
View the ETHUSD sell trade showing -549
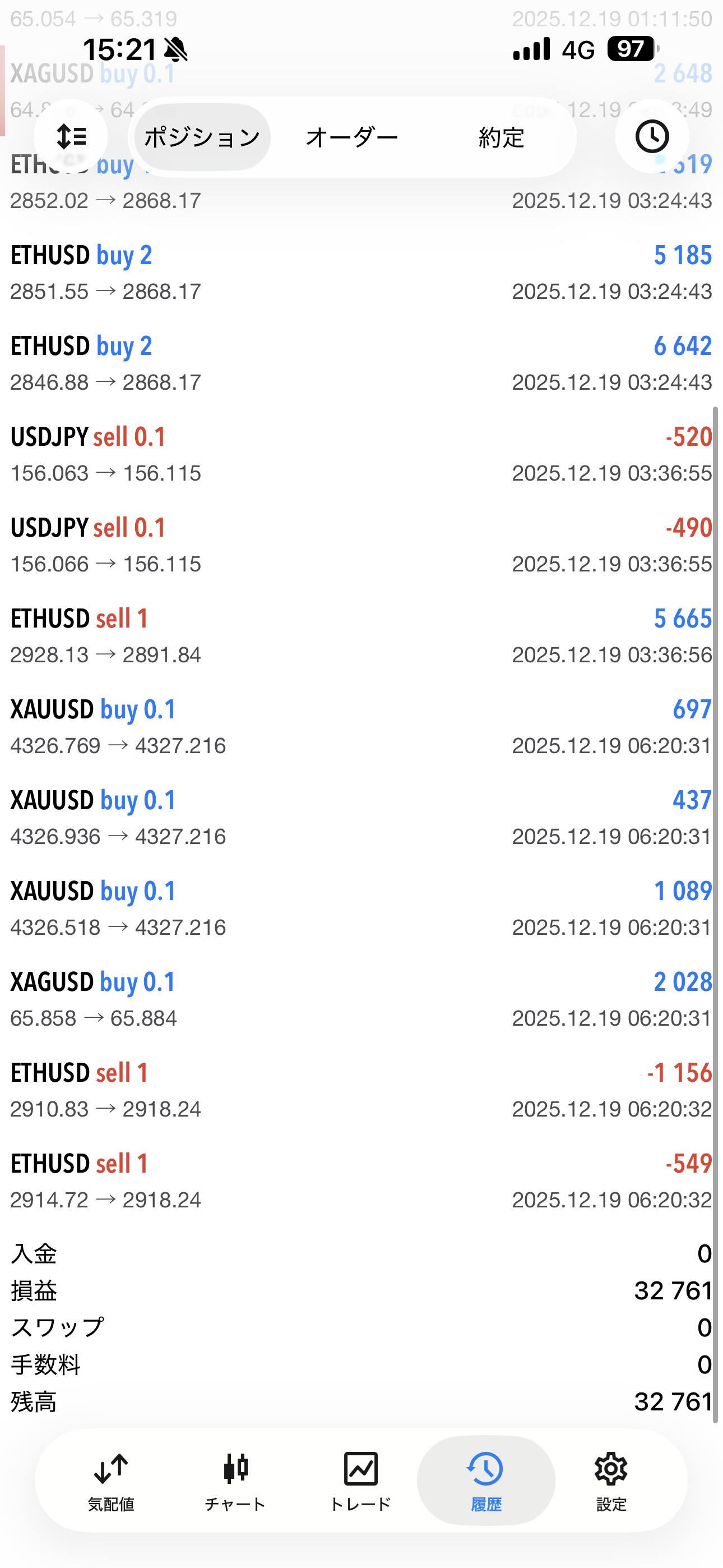[x=361, y=1181]
